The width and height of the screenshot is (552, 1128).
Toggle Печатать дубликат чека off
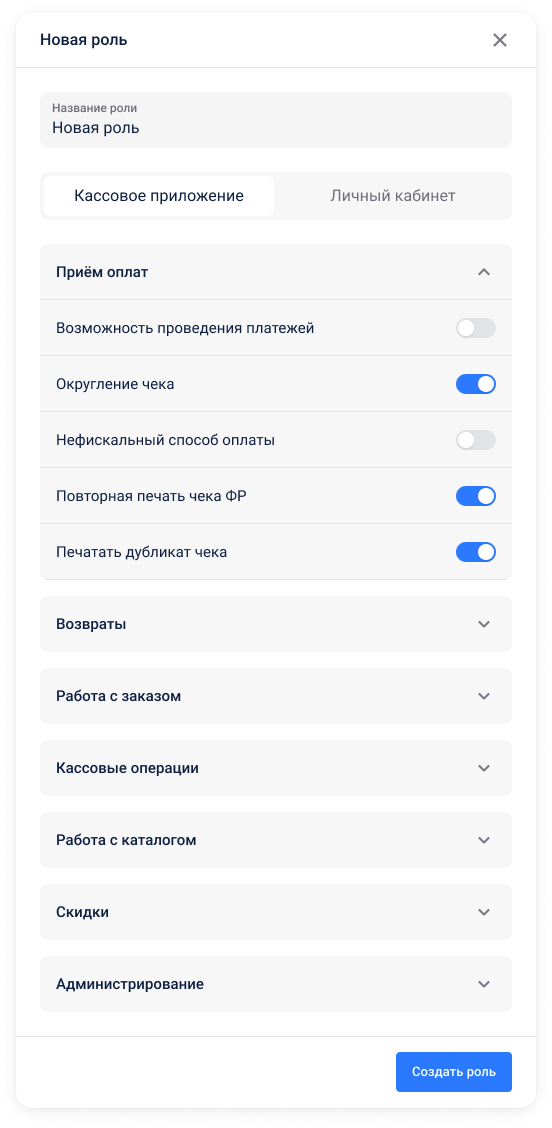[x=476, y=552]
